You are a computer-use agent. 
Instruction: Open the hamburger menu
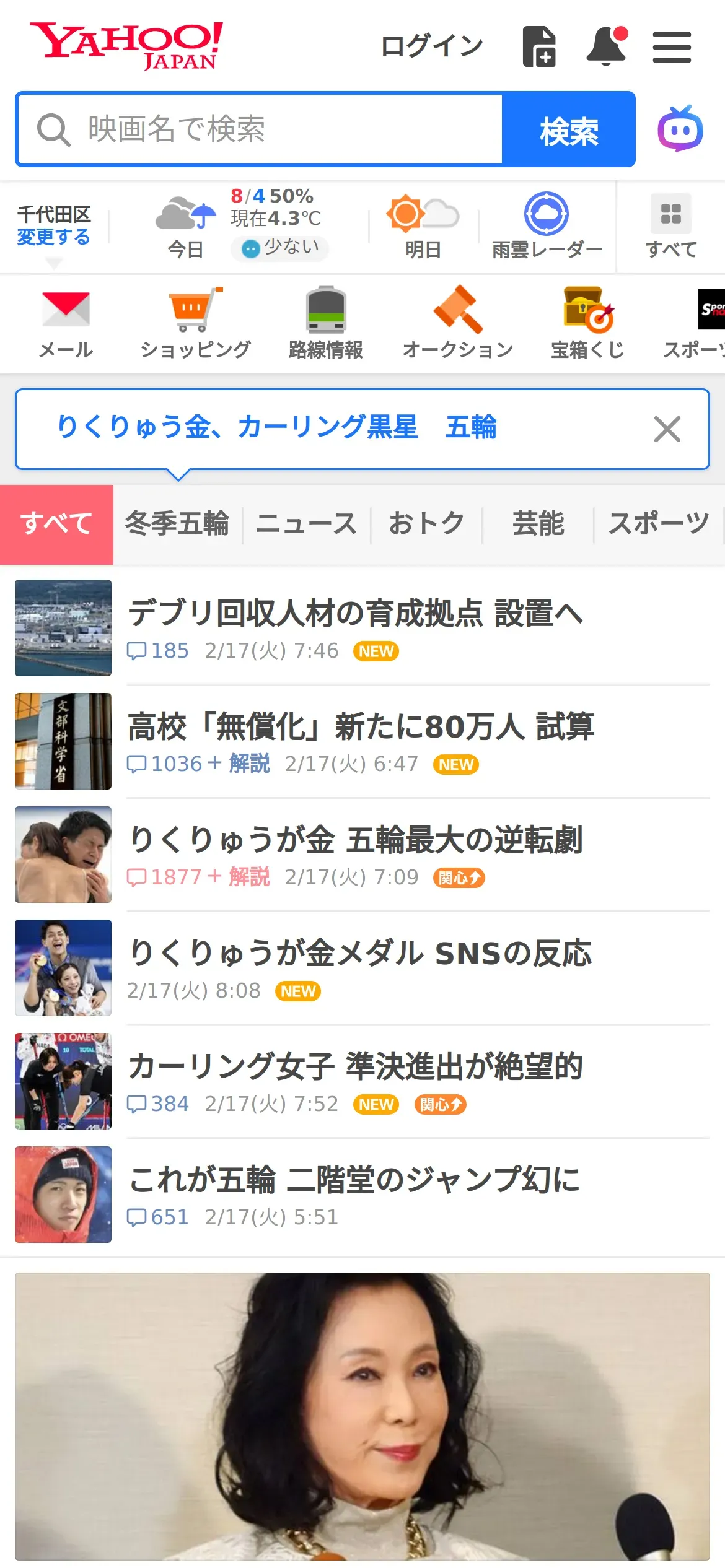click(672, 47)
